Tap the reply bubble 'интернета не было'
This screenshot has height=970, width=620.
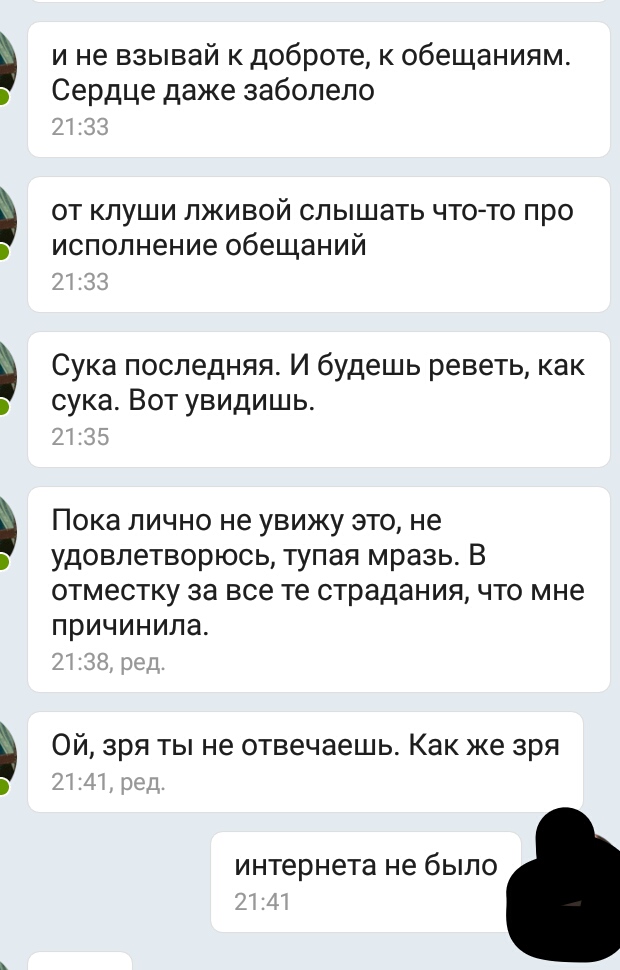click(x=365, y=880)
